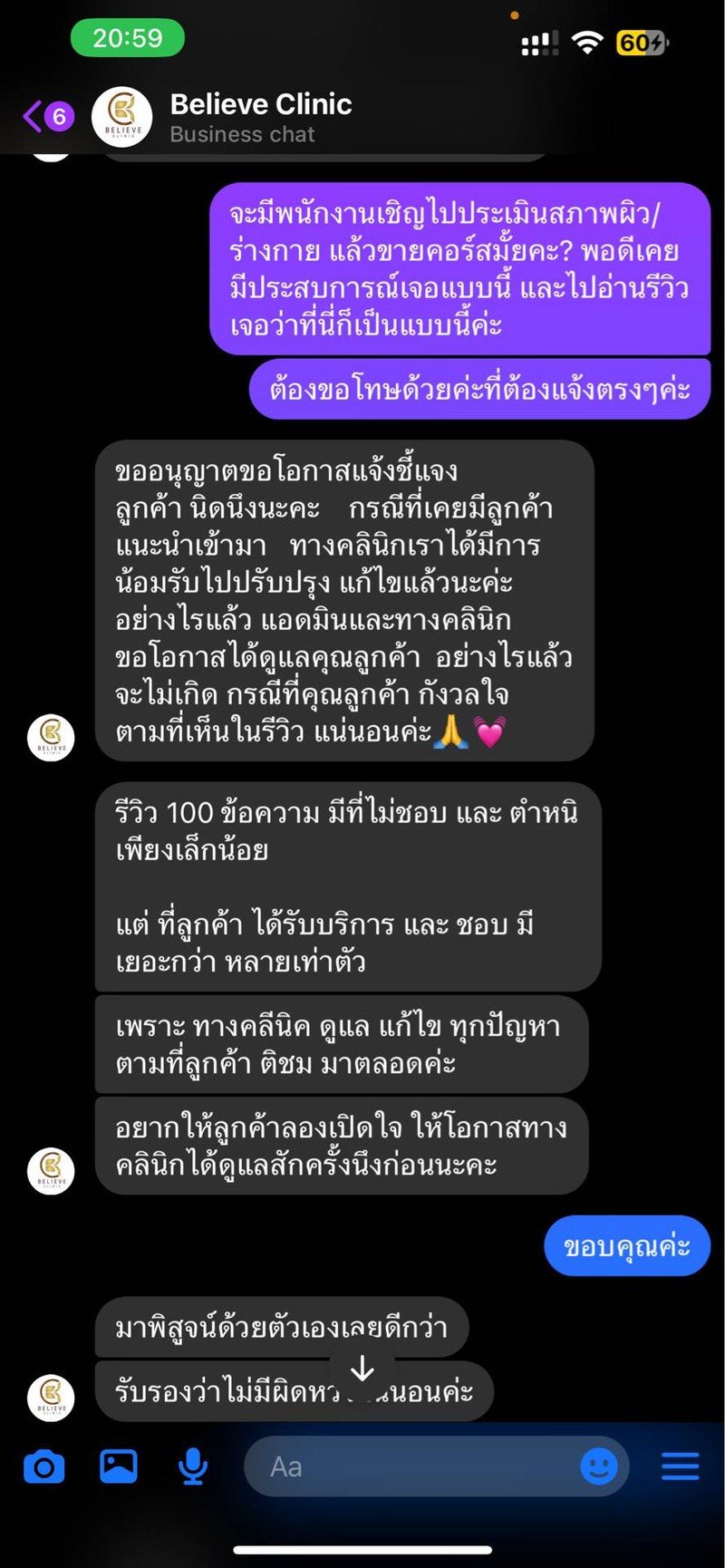Open Believe Clinic profile from the header
725x1568 pixels.
pyautogui.click(x=260, y=117)
